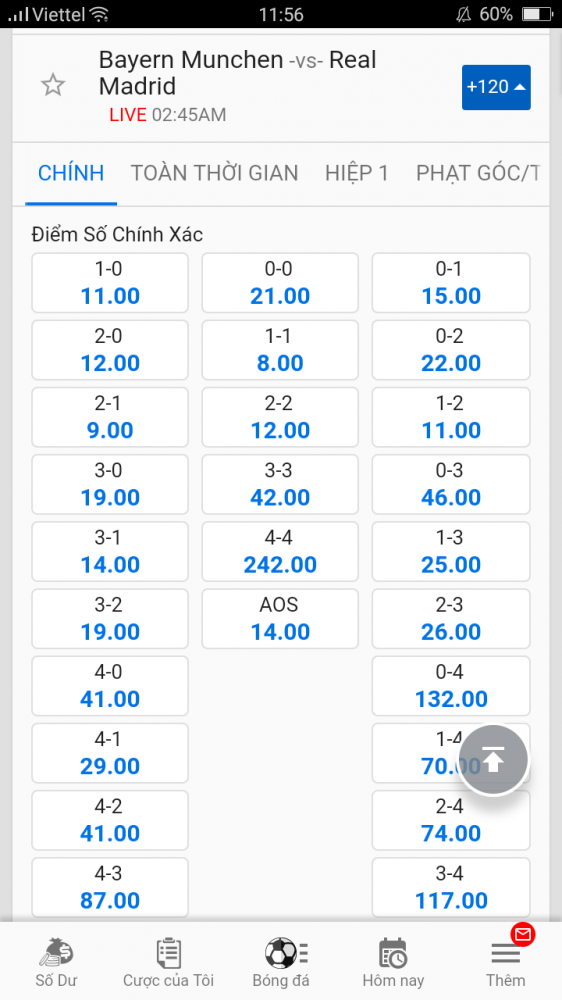Tap the 2-1 score at 9.00
This screenshot has height=1000, width=562.
tap(110, 417)
